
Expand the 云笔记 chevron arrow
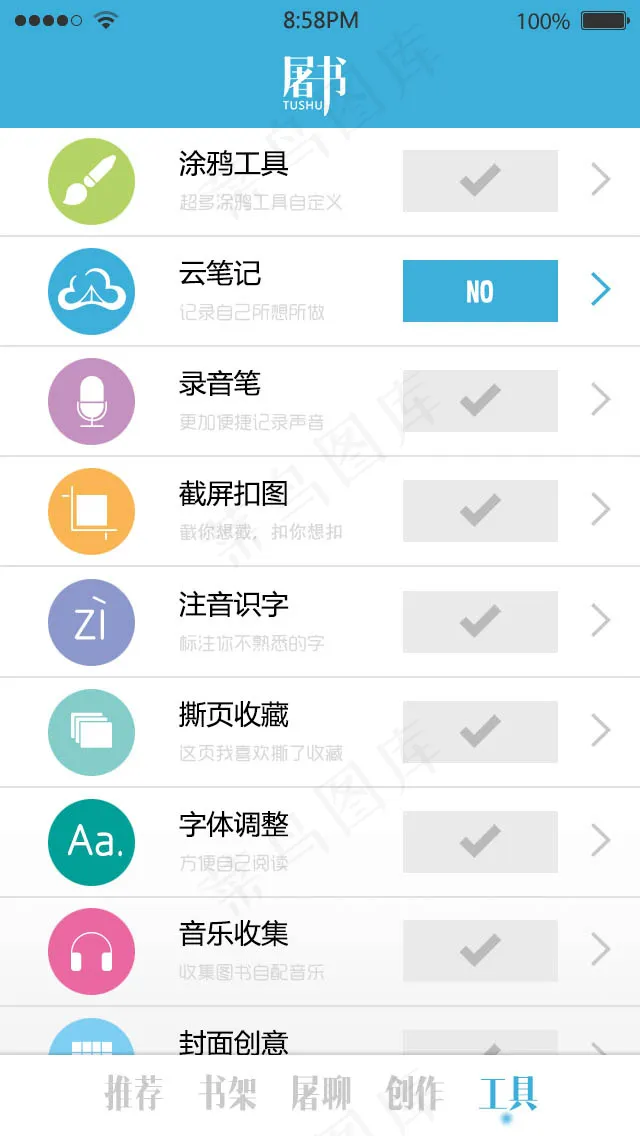coord(600,290)
